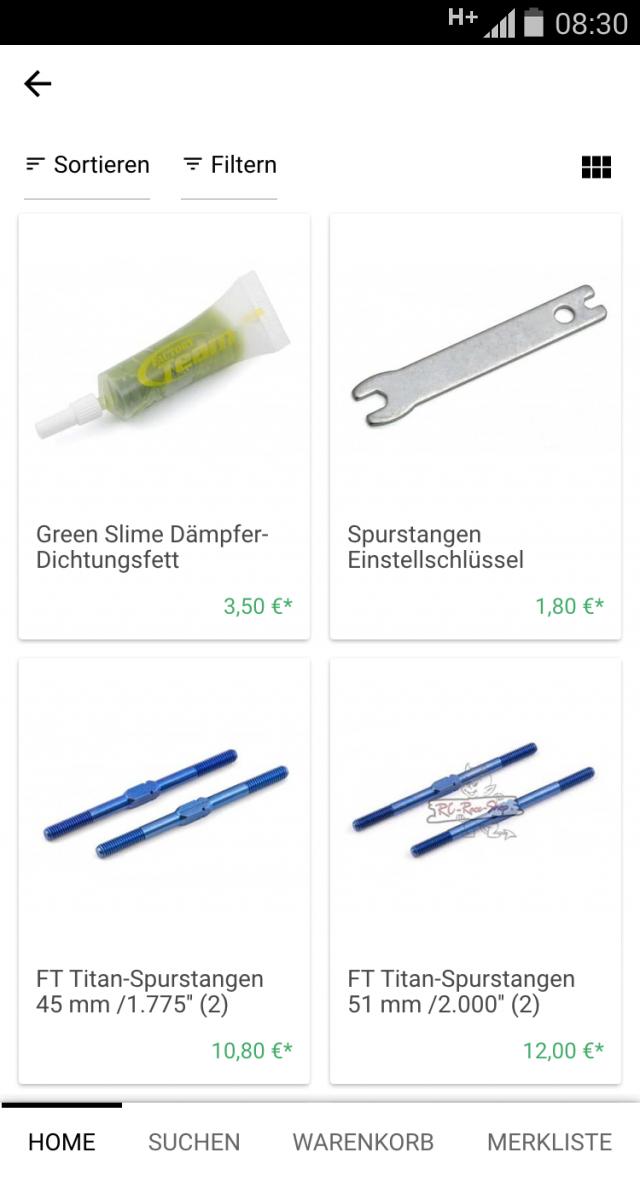The image size is (640, 1181).
Task: Change the grid view layout
Action: pyautogui.click(x=596, y=167)
